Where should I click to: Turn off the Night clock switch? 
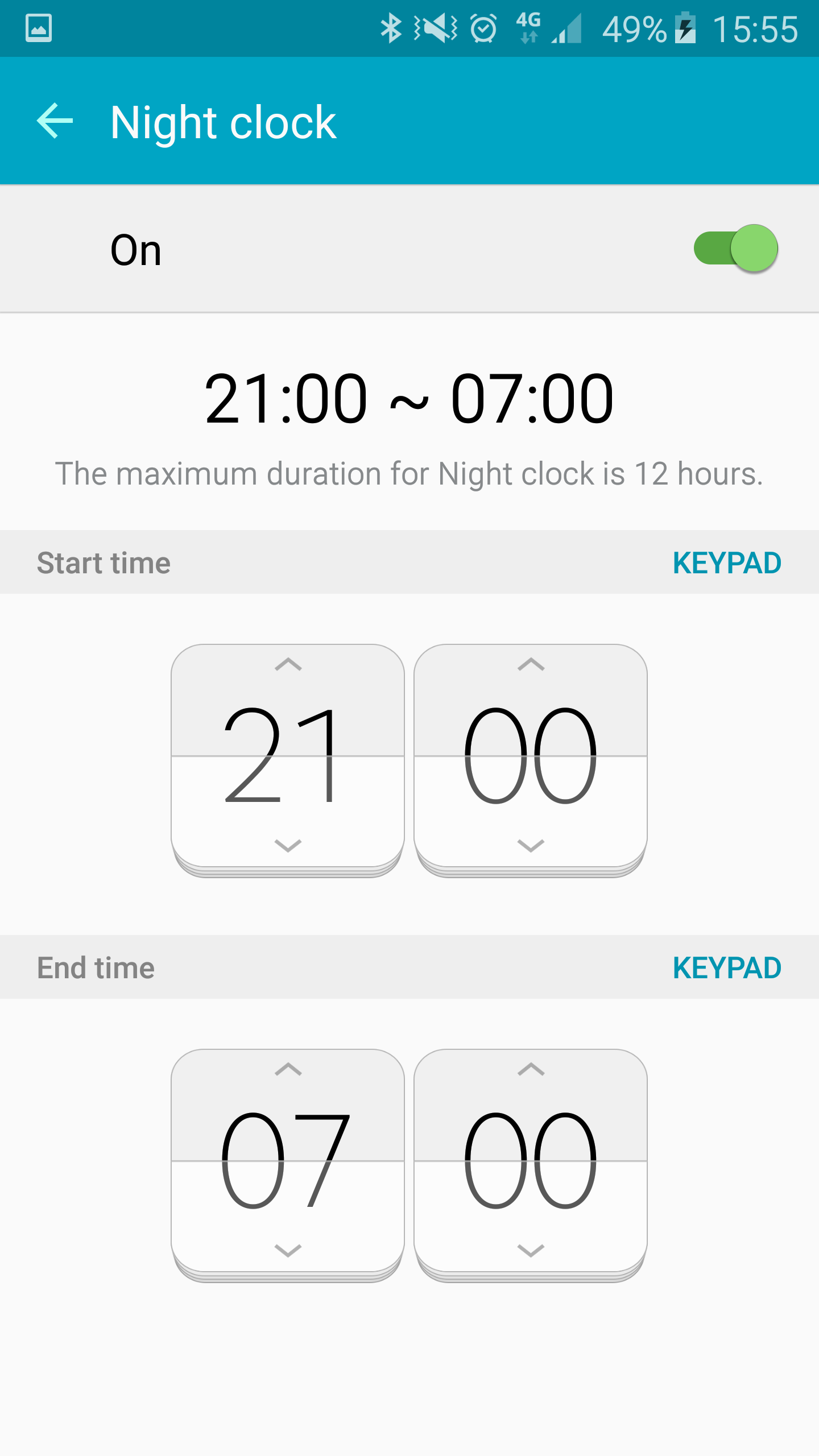pyautogui.click(x=735, y=249)
